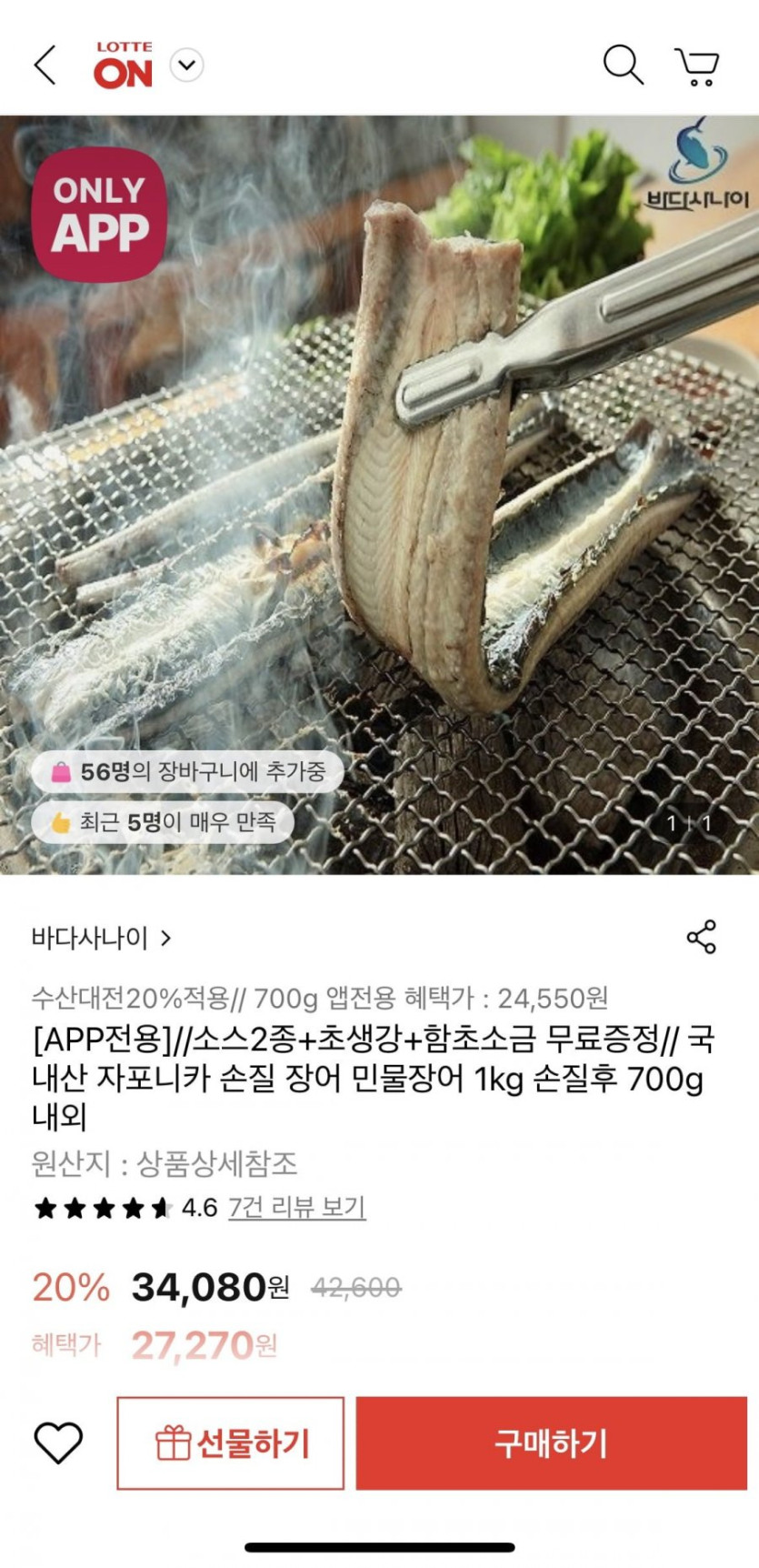
Task: Open search with the magnifier icon
Action: 624,65
